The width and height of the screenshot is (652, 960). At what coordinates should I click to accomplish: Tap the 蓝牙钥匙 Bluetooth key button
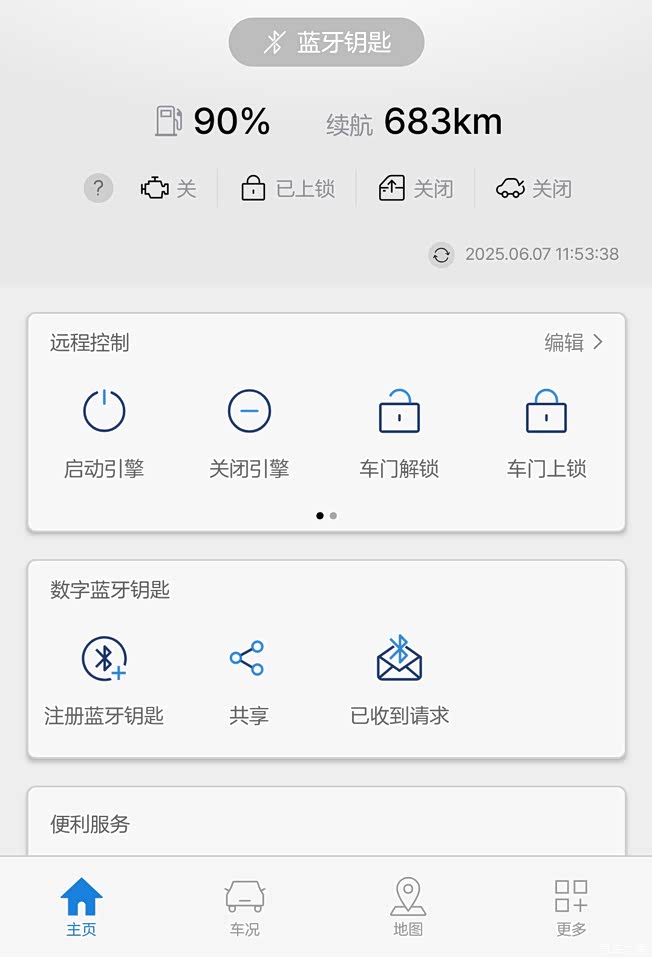coord(326,42)
